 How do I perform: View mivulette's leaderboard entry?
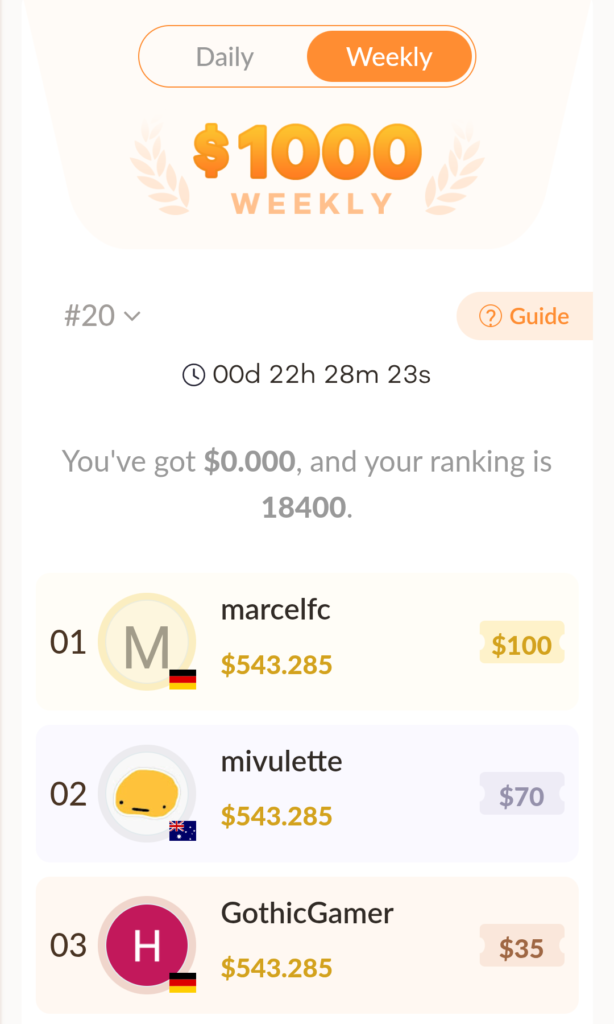pos(307,793)
